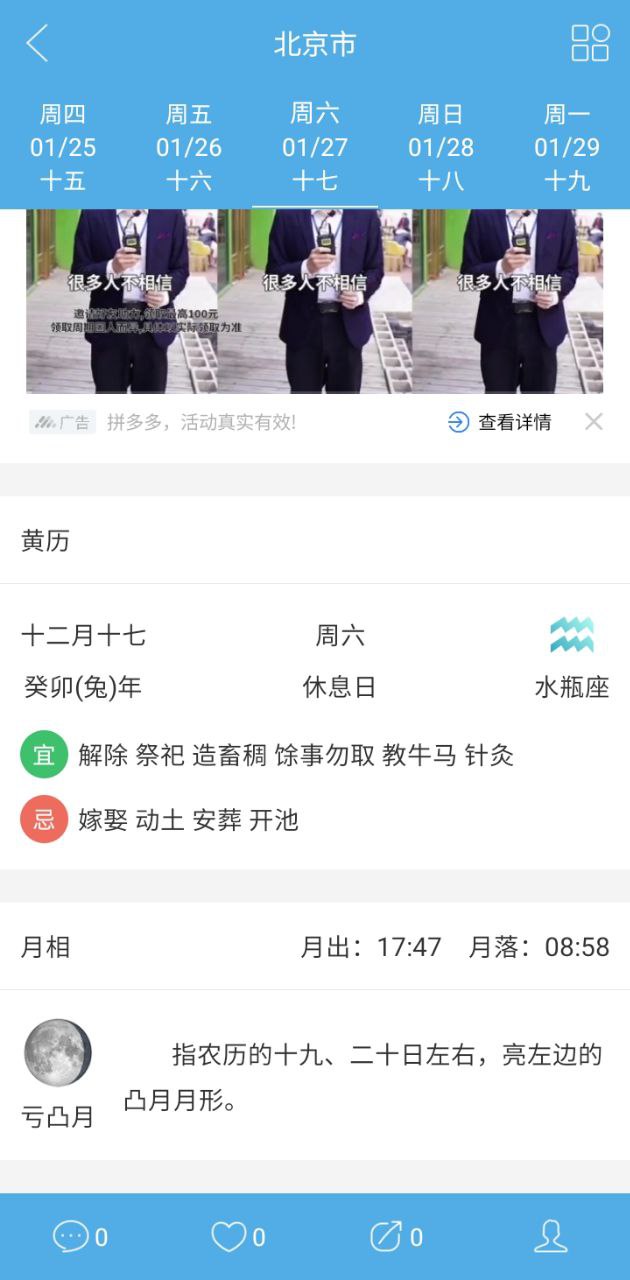Image resolution: width=630 pixels, height=1280 pixels.
Task: Show the 周一 01/29 date tab
Action: pyautogui.click(x=567, y=147)
